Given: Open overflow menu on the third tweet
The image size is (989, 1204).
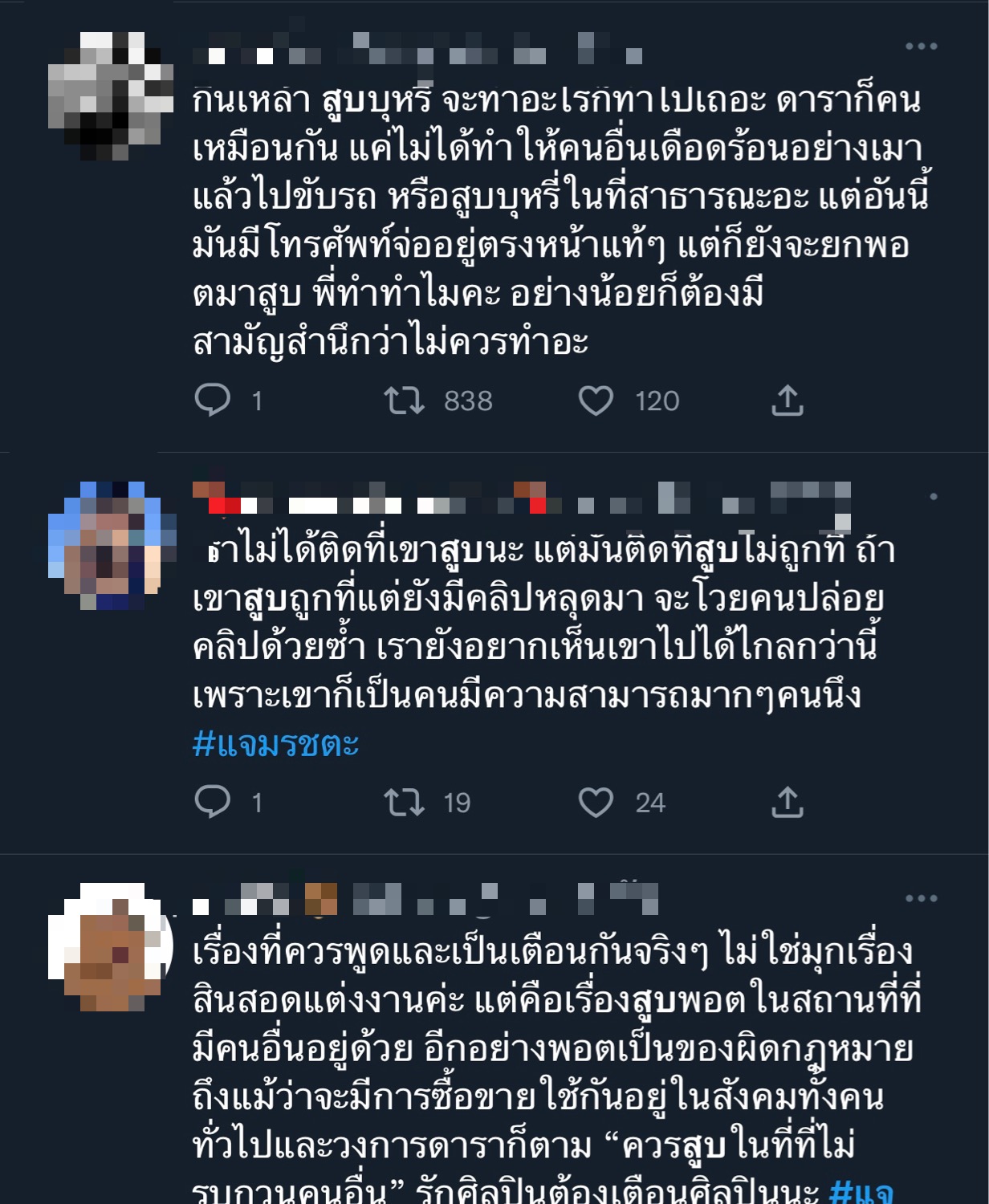Looking at the screenshot, I should (x=921, y=898).
